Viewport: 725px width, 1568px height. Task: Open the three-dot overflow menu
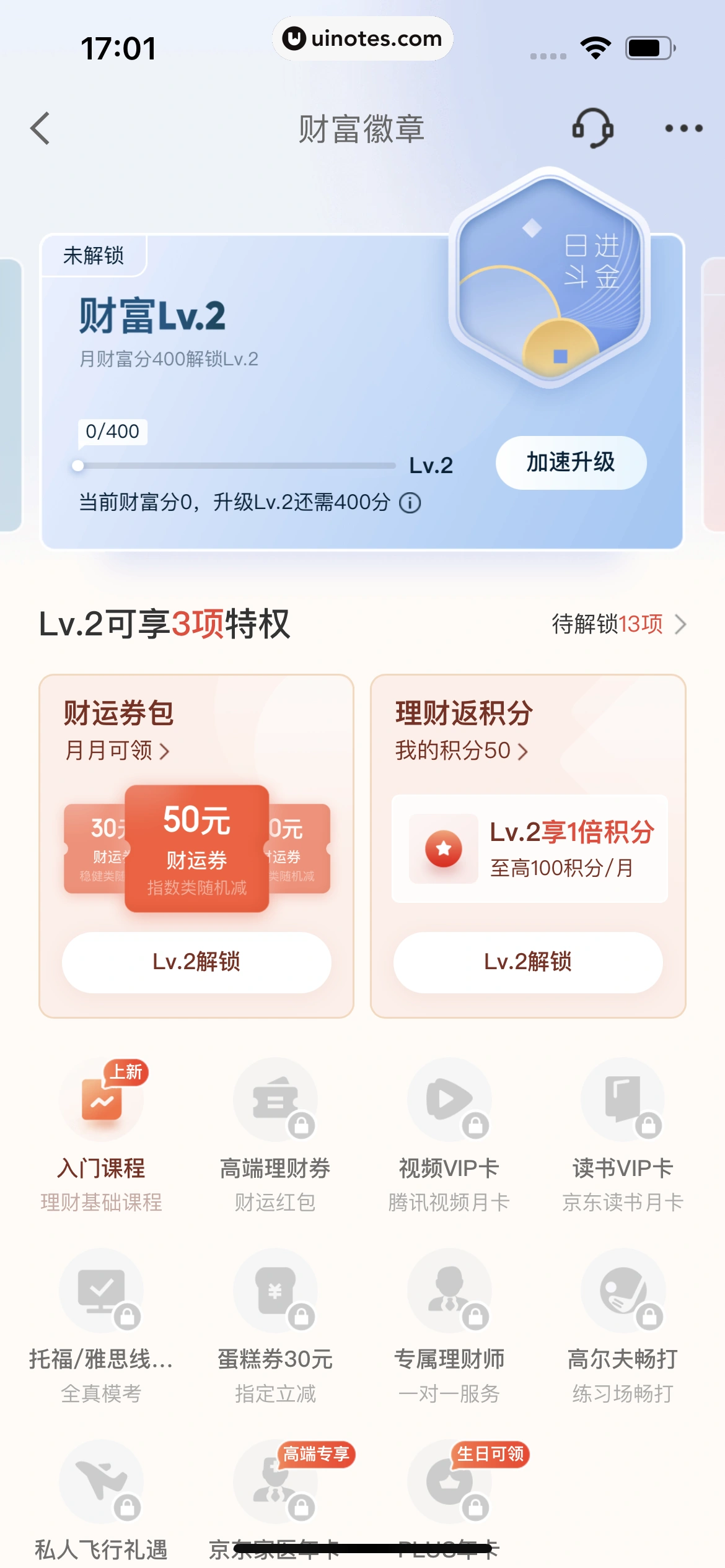(x=683, y=128)
